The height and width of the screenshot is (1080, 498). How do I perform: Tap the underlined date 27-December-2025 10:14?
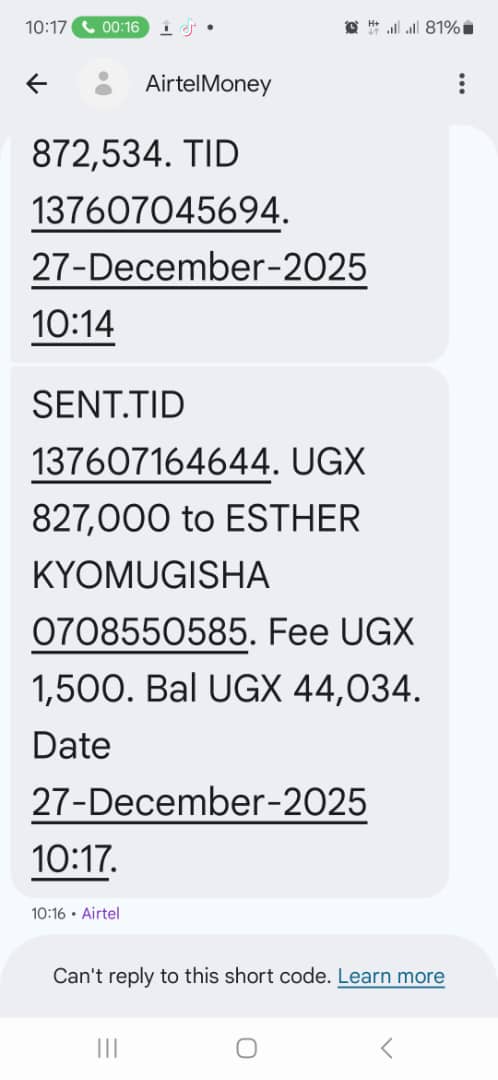(199, 295)
